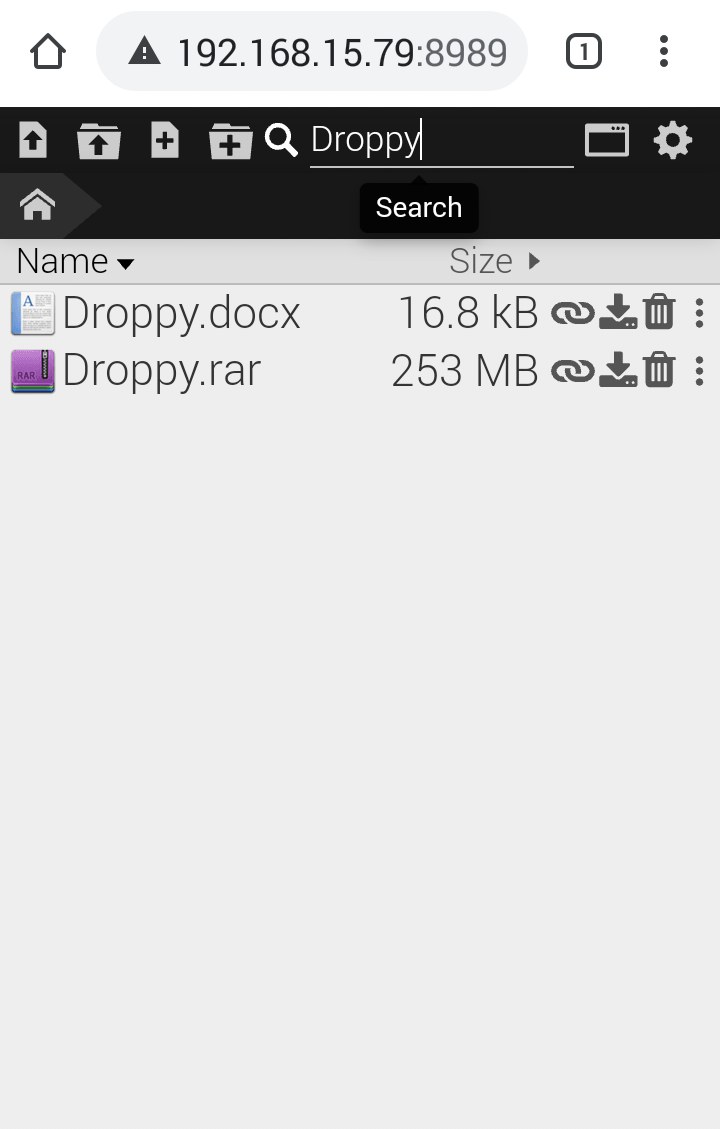The image size is (720, 1129).
Task: Open the browser overflow menu
Action: 664,51
